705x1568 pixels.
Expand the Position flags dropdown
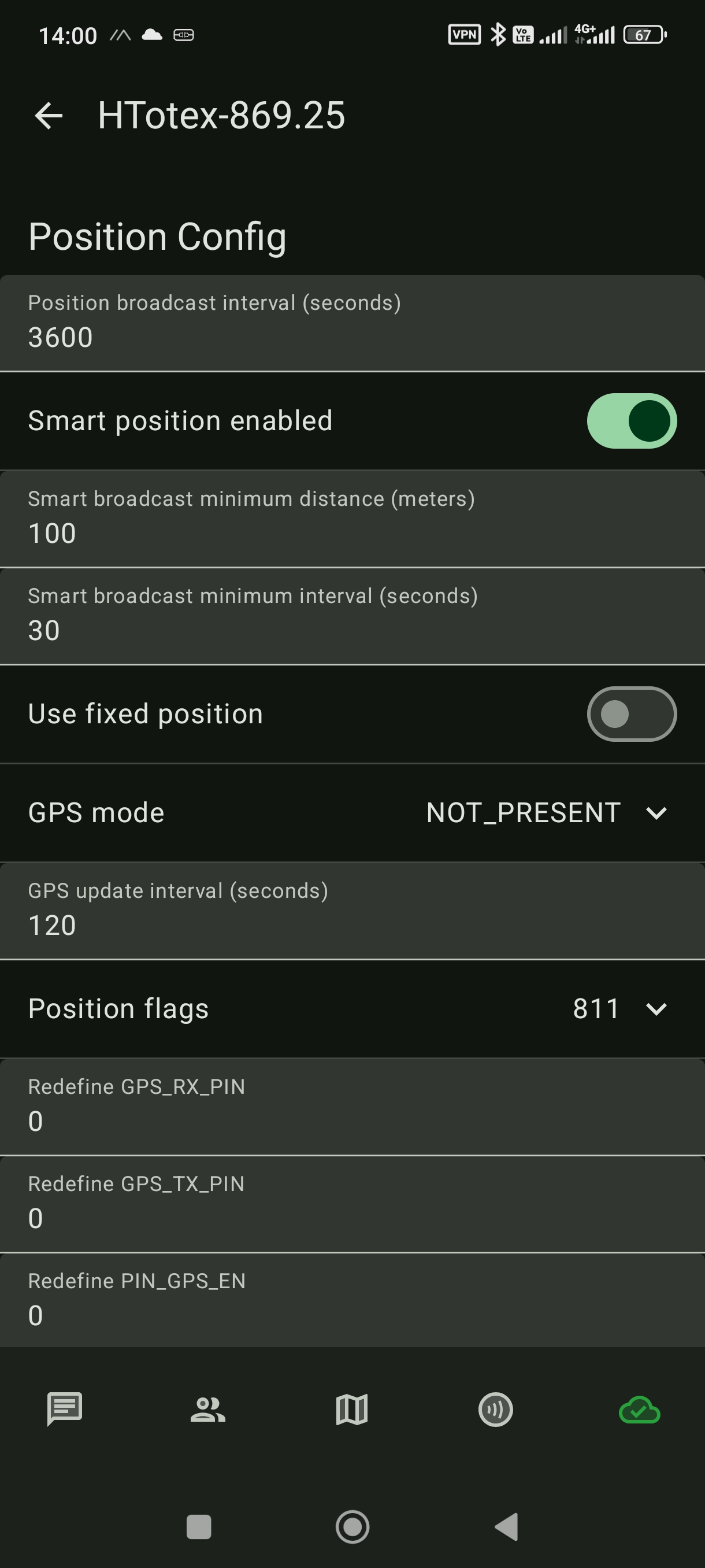point(619,1008)
